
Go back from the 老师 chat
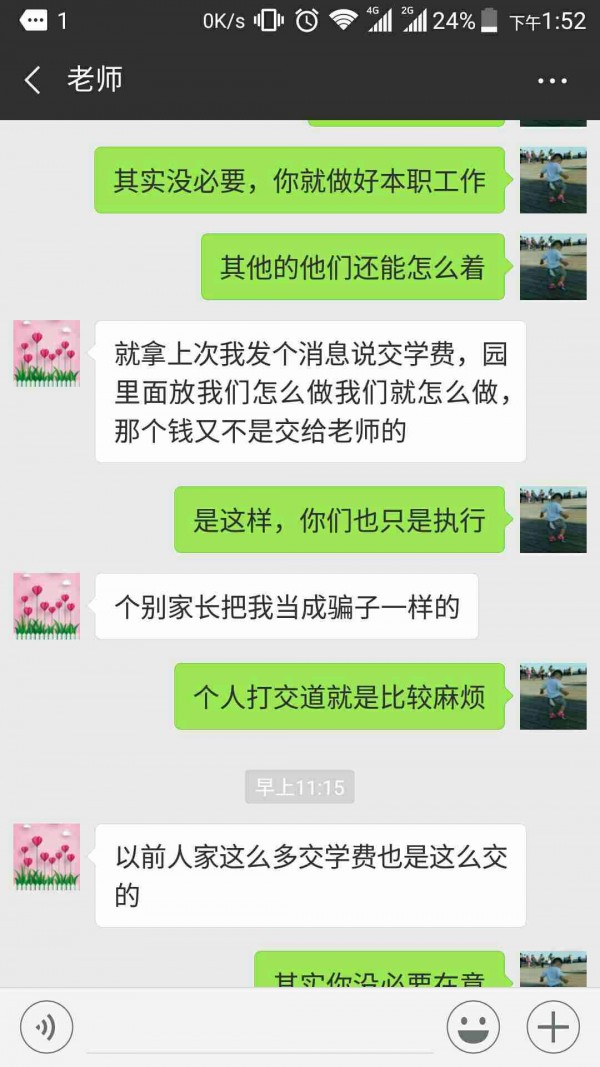33,80
